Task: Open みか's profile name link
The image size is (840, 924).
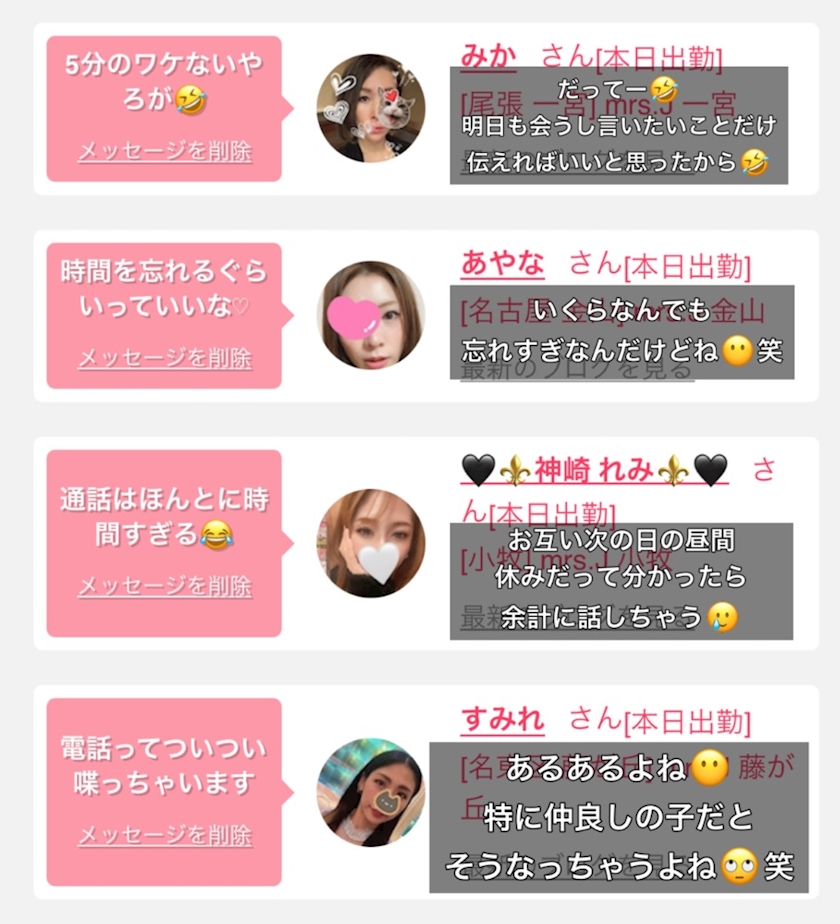Action: [x=489, y=56]
